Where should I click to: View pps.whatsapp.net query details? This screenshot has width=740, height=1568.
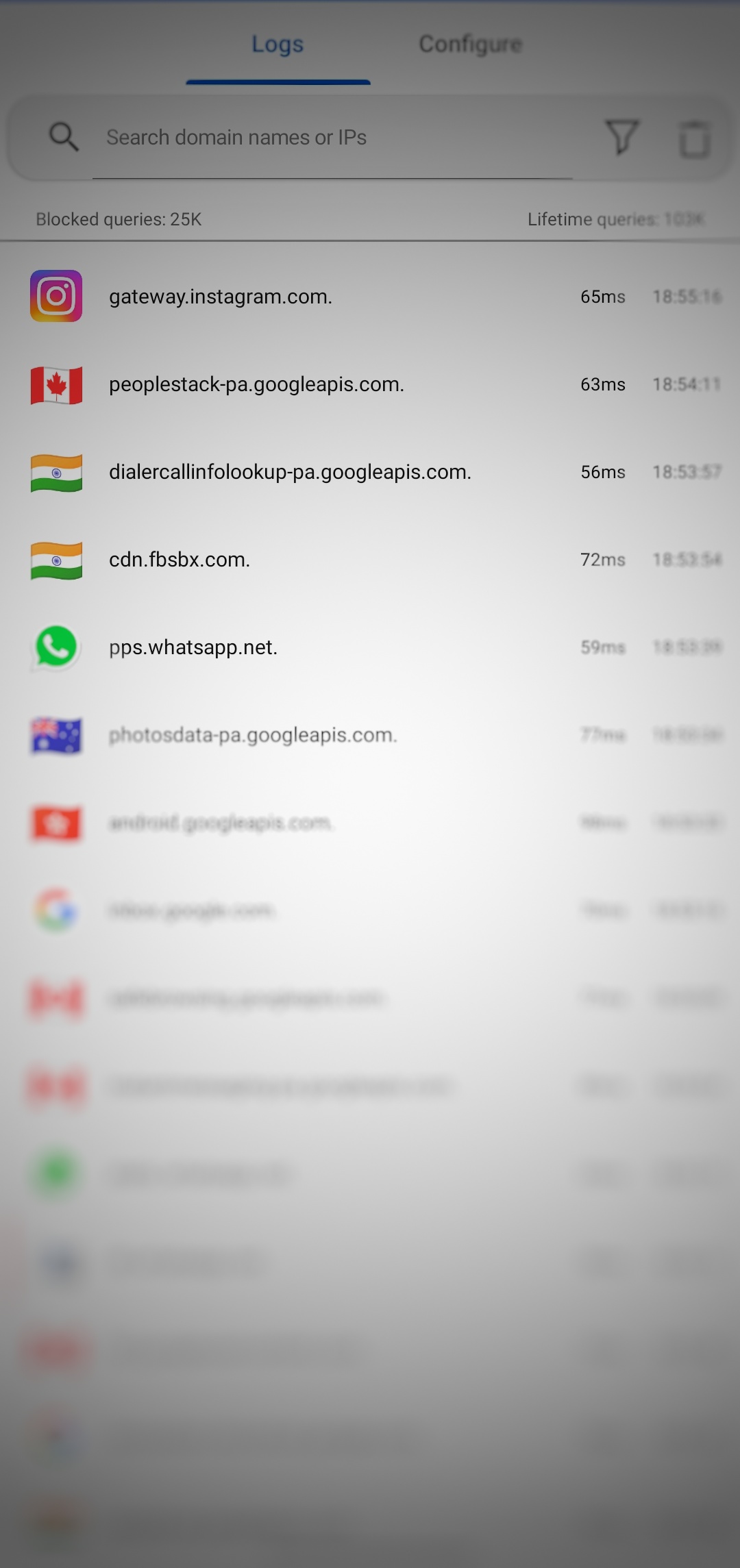(193, 647)
